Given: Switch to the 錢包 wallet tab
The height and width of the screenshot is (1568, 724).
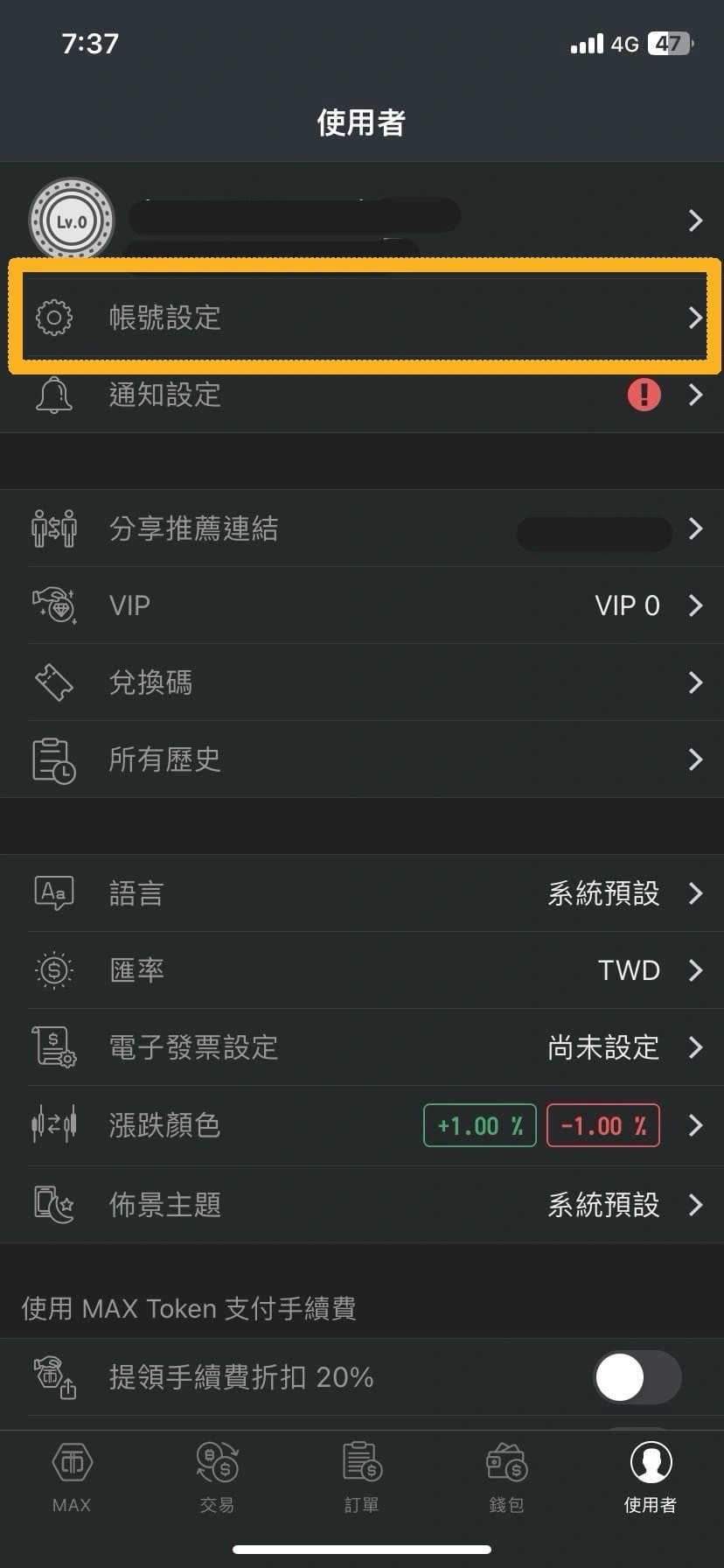Looking at the screenshot, I should coord(506,1477).
